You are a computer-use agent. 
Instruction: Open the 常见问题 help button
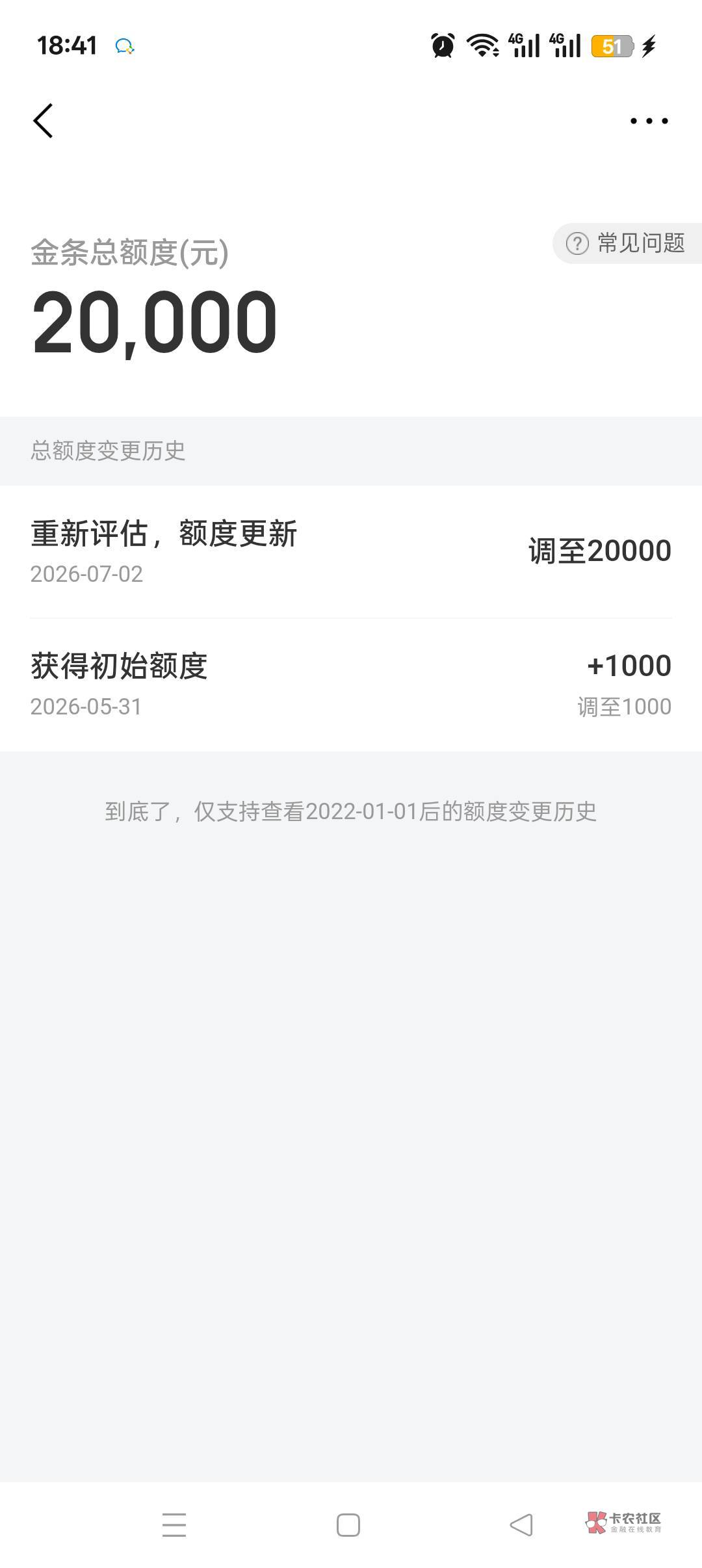tap(627, 243)
